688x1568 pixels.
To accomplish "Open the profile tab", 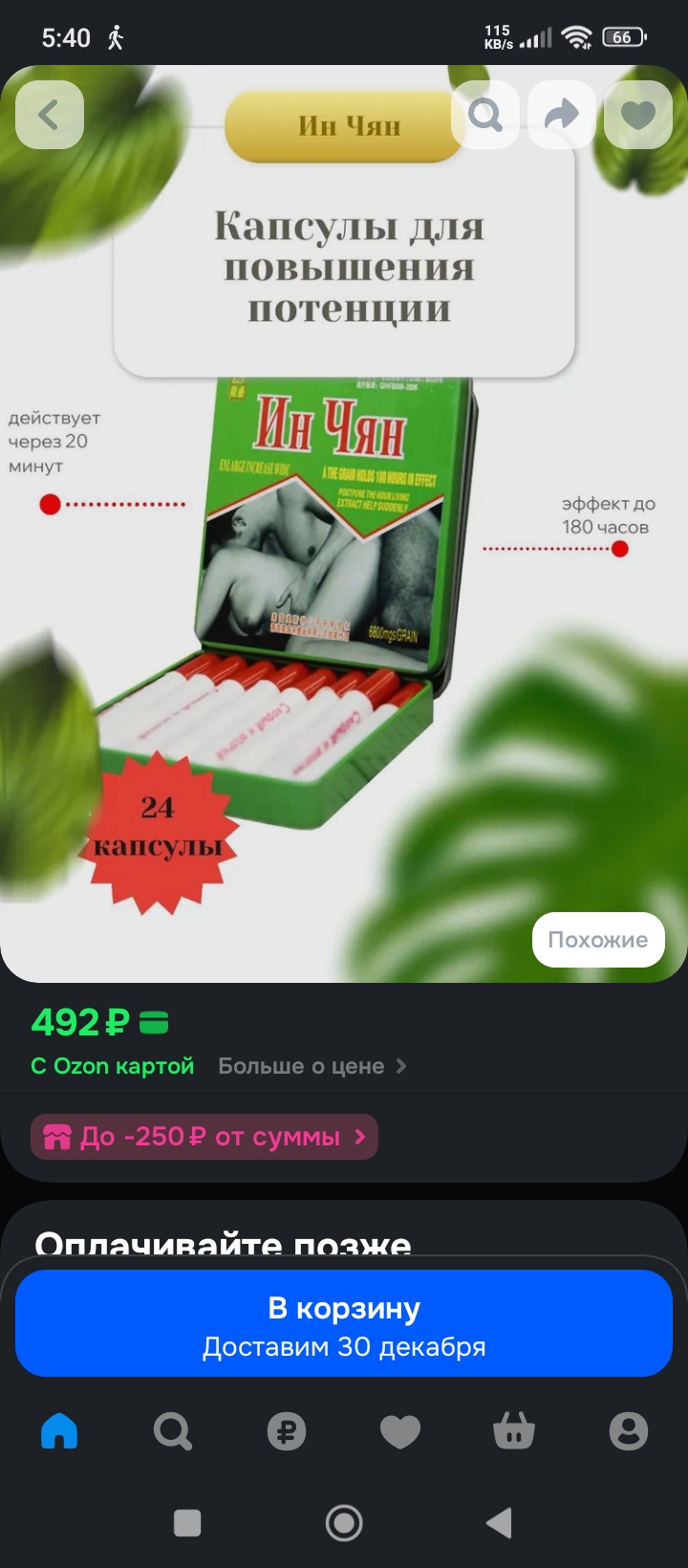I will point(628,1431).
